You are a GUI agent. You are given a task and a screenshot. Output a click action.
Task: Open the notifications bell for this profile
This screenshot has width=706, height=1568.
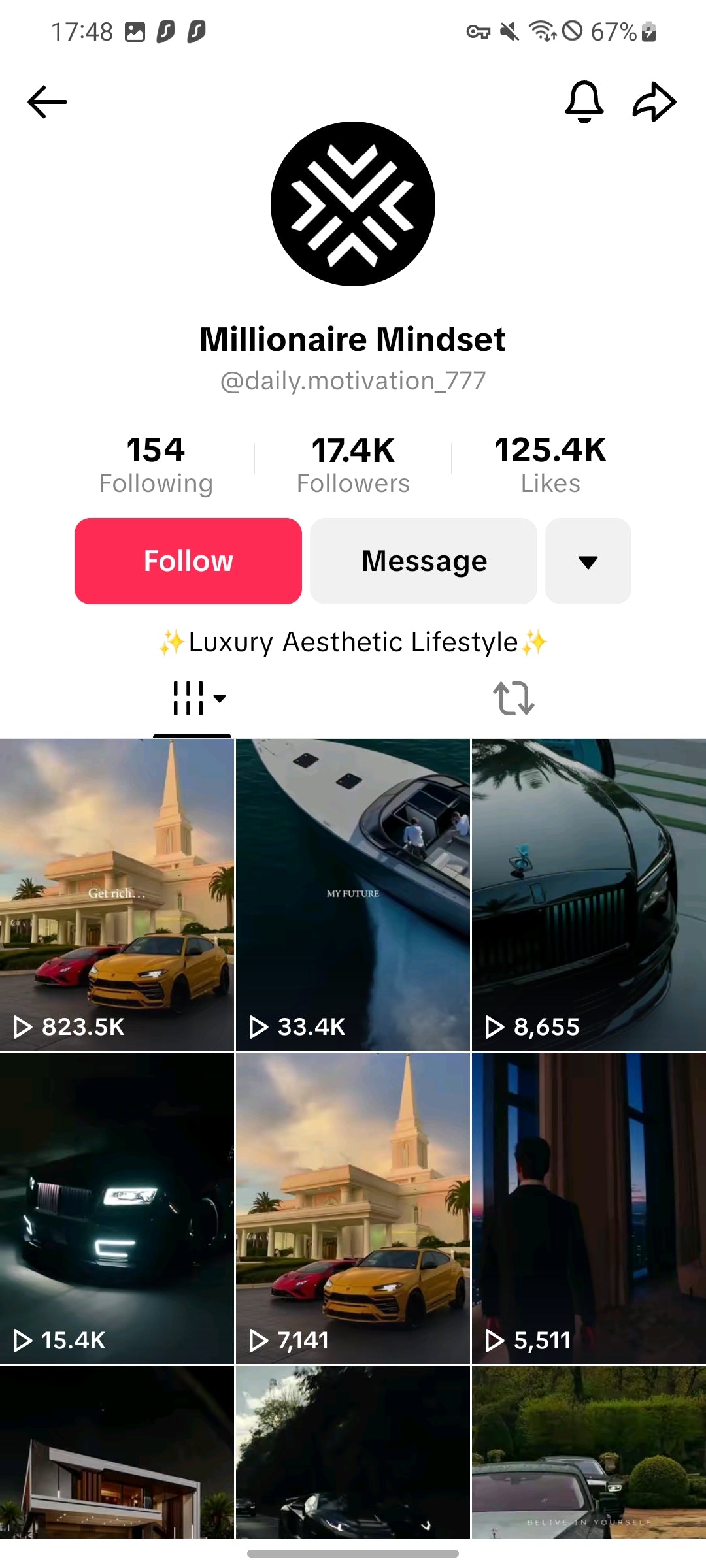tap(584, 102)
